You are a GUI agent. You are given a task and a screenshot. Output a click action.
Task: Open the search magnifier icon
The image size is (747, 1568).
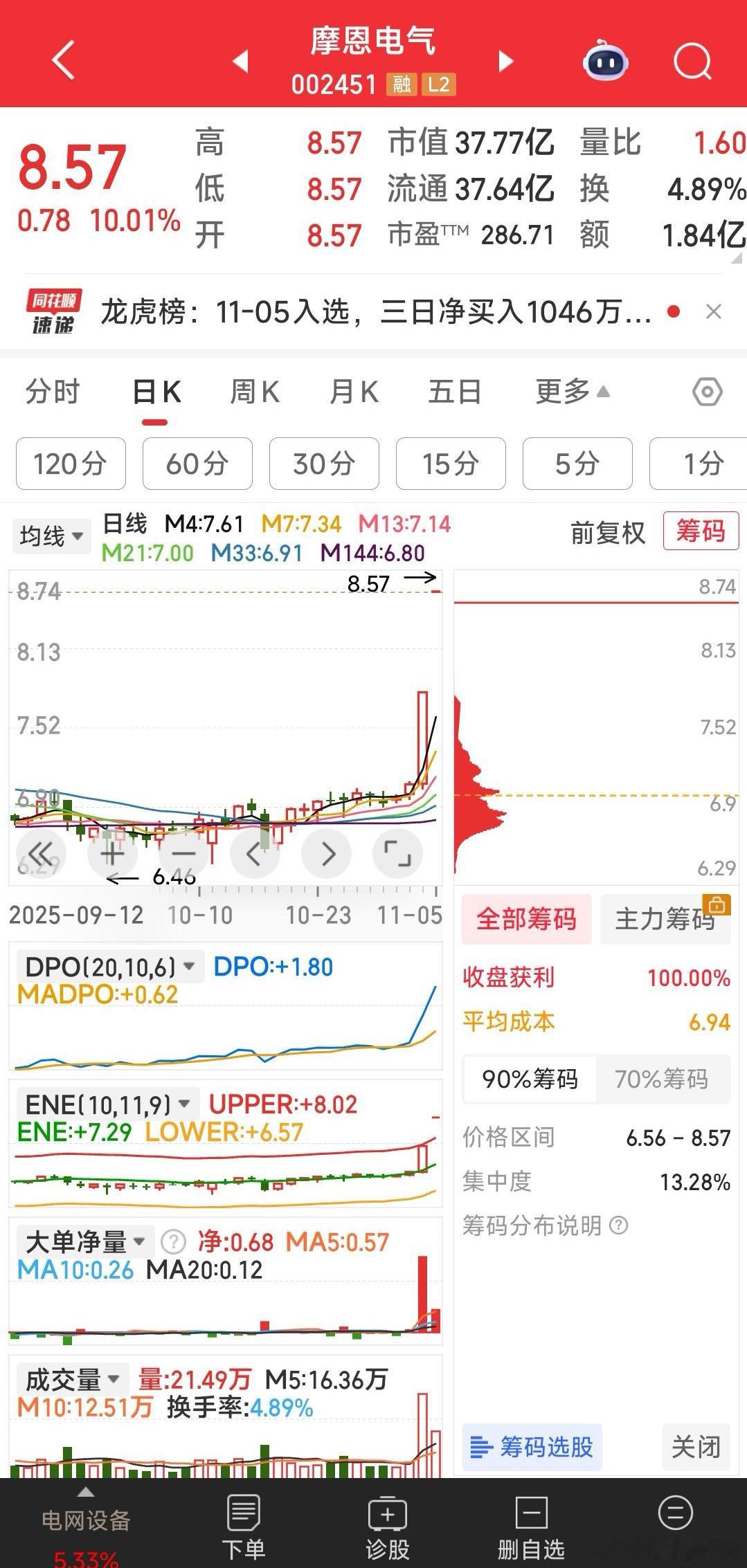pyautogui.click(x=692, y=62)
